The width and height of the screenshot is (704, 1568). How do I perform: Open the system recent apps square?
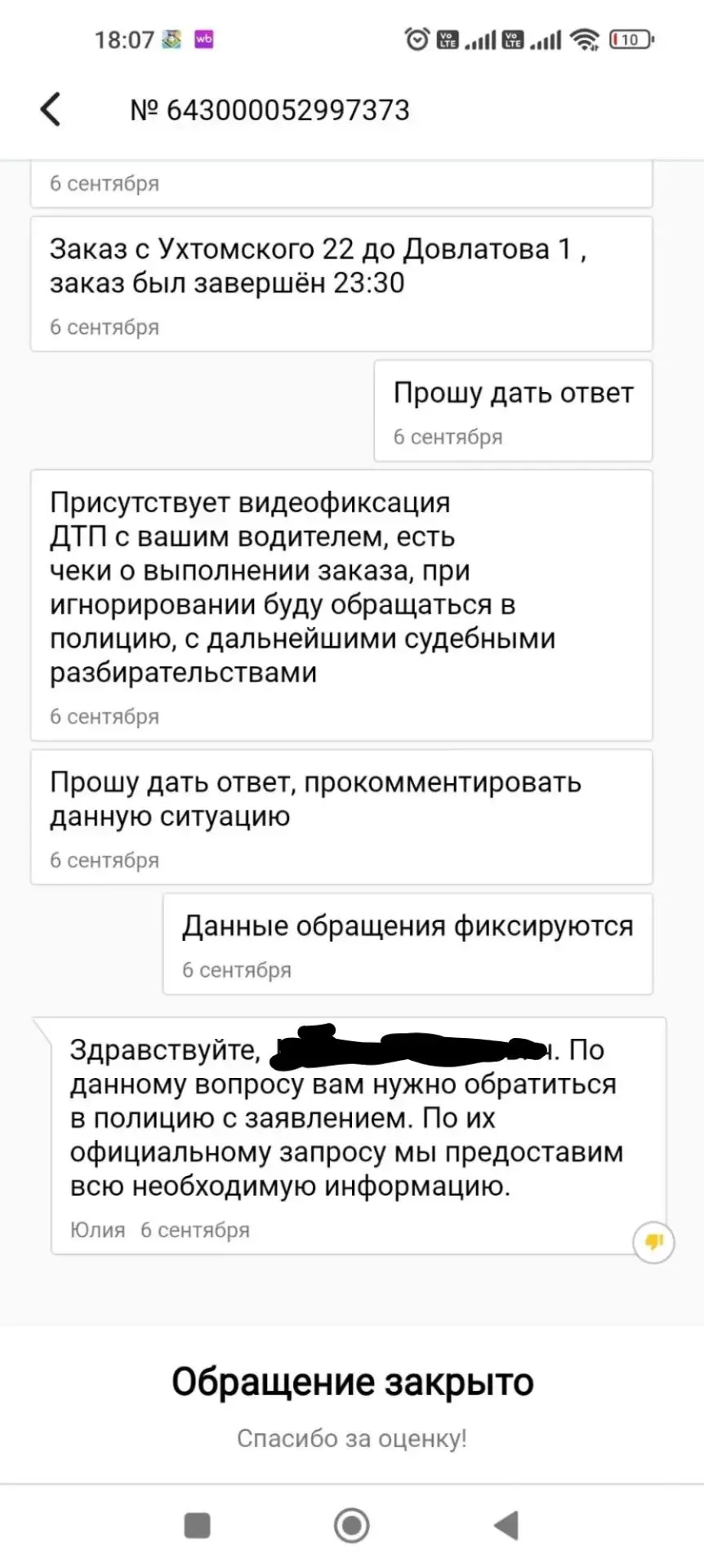coord(197,1525)
